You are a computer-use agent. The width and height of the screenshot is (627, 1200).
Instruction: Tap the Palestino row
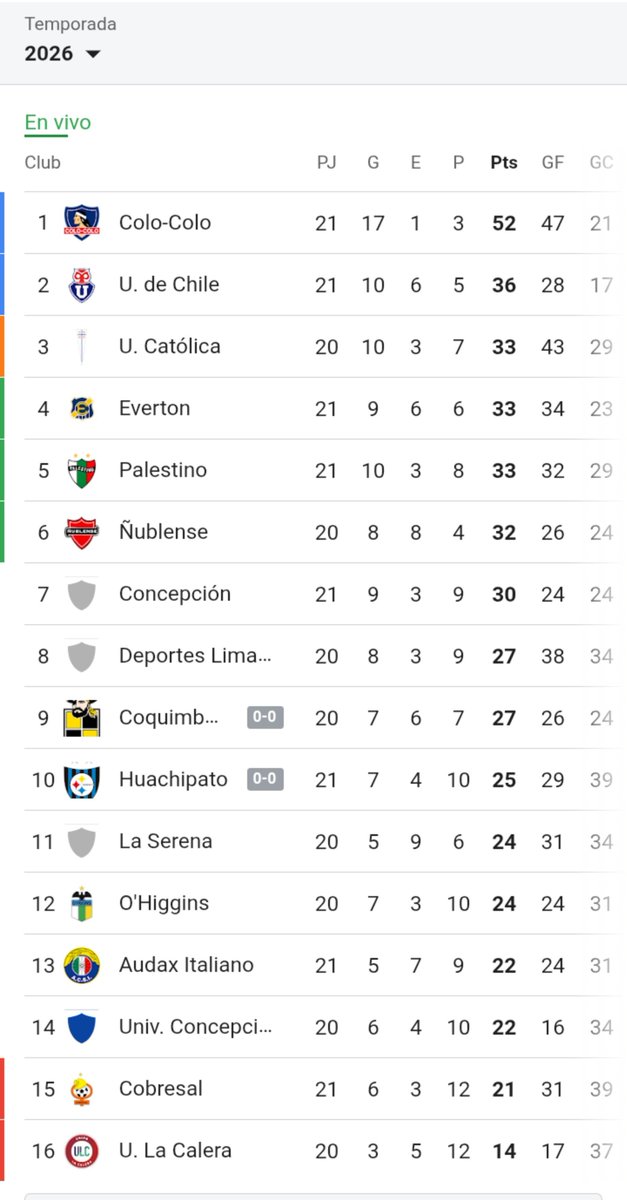(x=313, y=471)
